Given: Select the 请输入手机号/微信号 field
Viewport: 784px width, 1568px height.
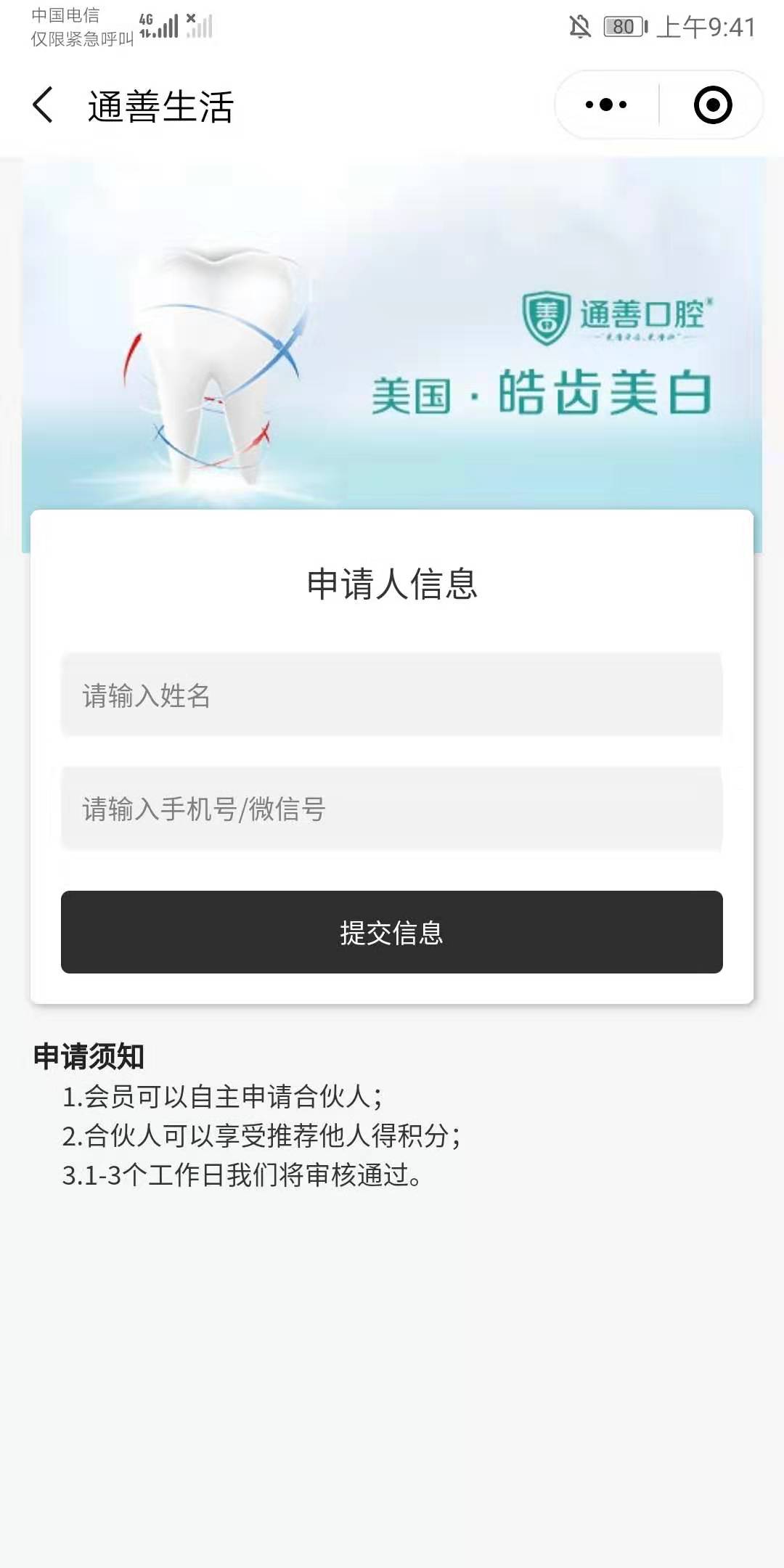Looking at the screenshot, I should [x=392, y=808].
